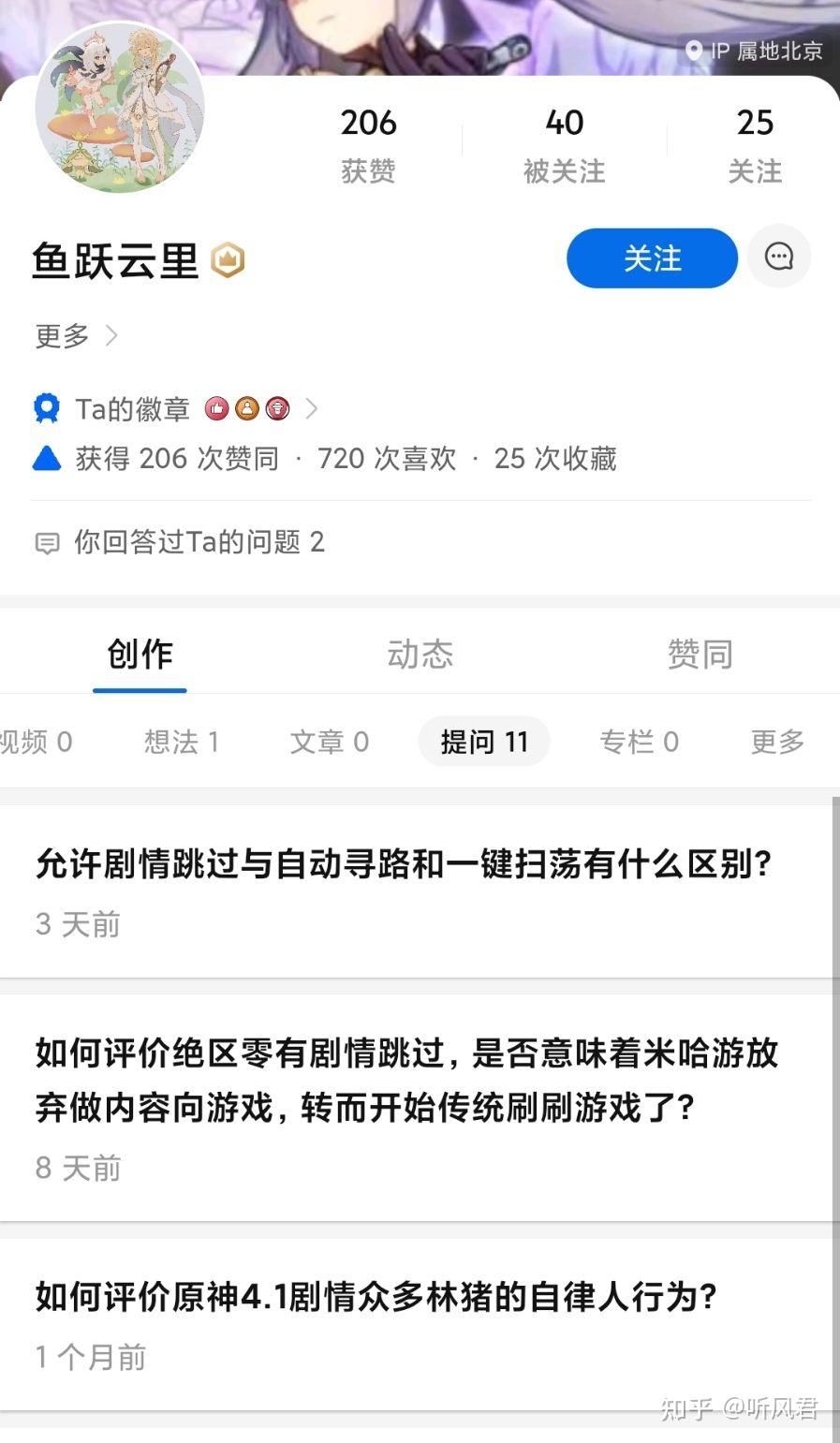Viewport: 840px width, 1443px height.
Task: Select the 专栏 0 filter
Action: tap(639, 742)
